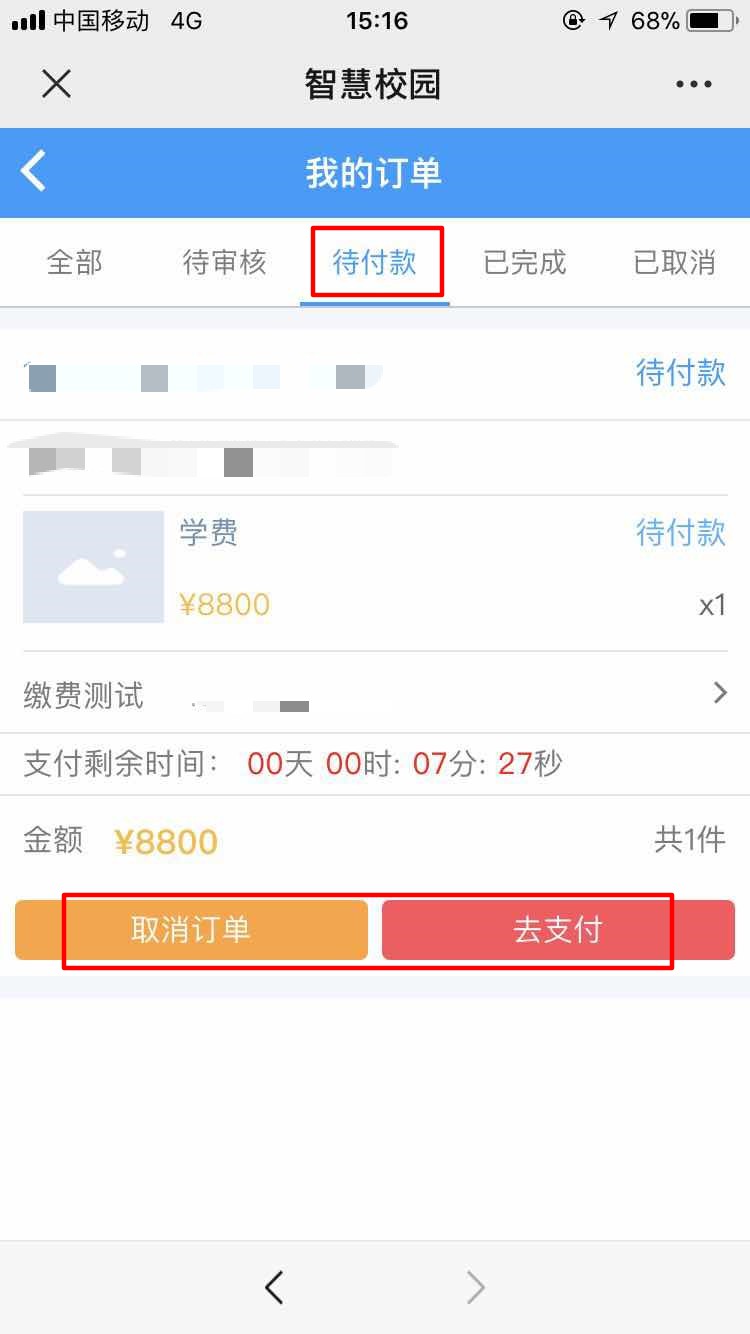Image resolution: width=750 pixels, height=1334 pixels.
Task: Go back from 我的订单 page
Action: click(x=34, y=172)
